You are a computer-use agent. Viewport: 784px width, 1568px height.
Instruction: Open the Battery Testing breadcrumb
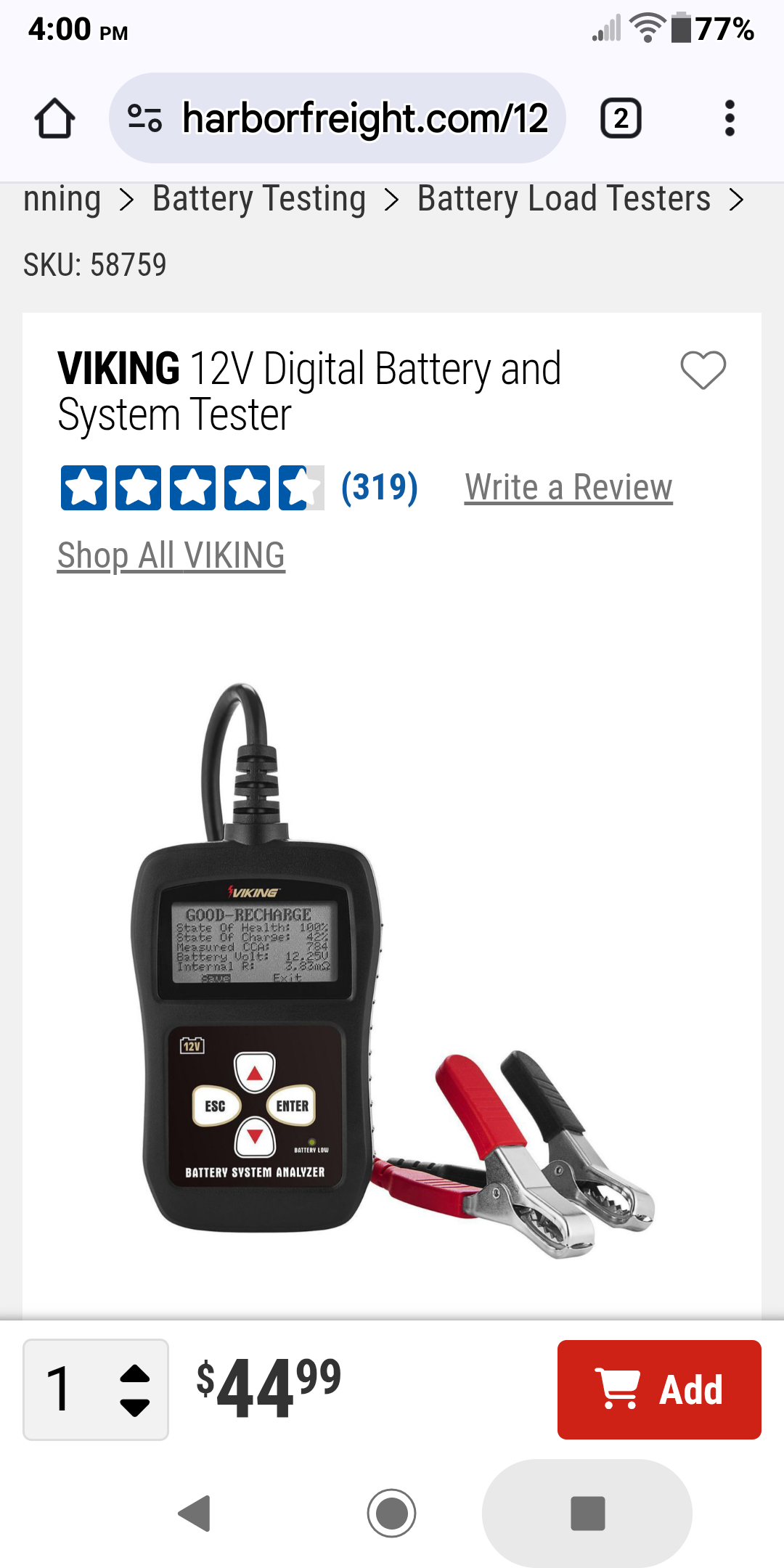[258, 199]
